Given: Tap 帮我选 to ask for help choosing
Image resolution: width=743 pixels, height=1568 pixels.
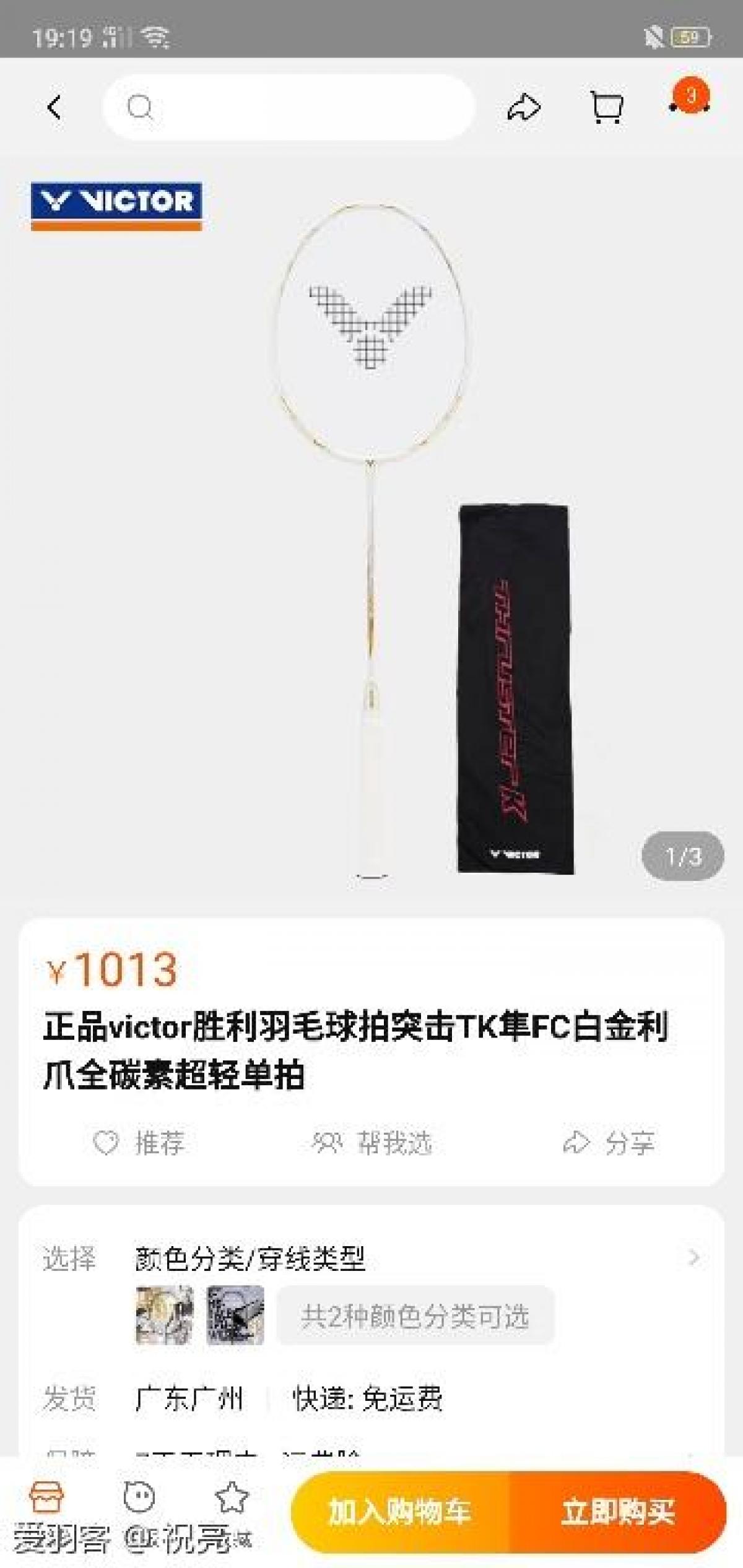Looking at the screenshot, I should 371,1142.
